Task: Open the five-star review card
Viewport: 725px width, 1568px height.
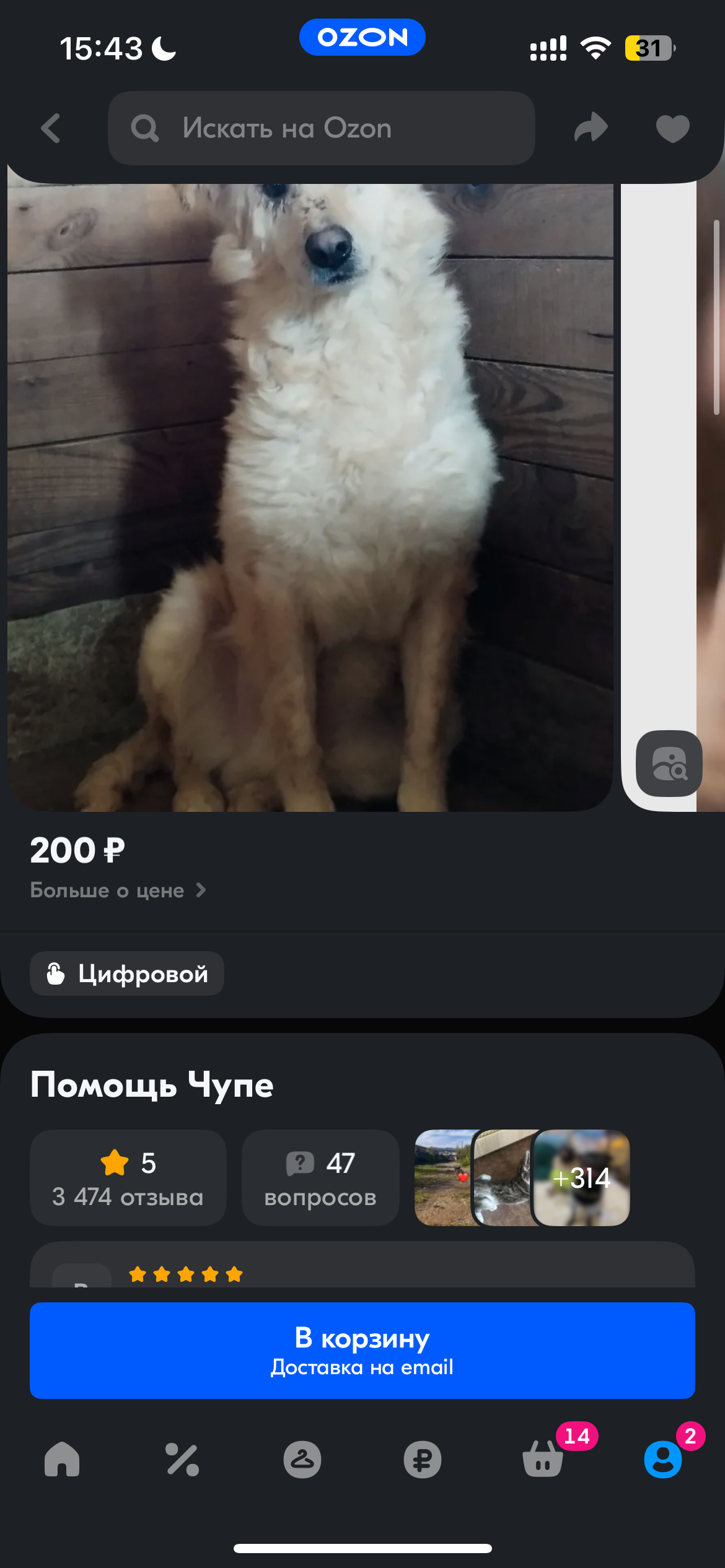Action: point(362,1266)
